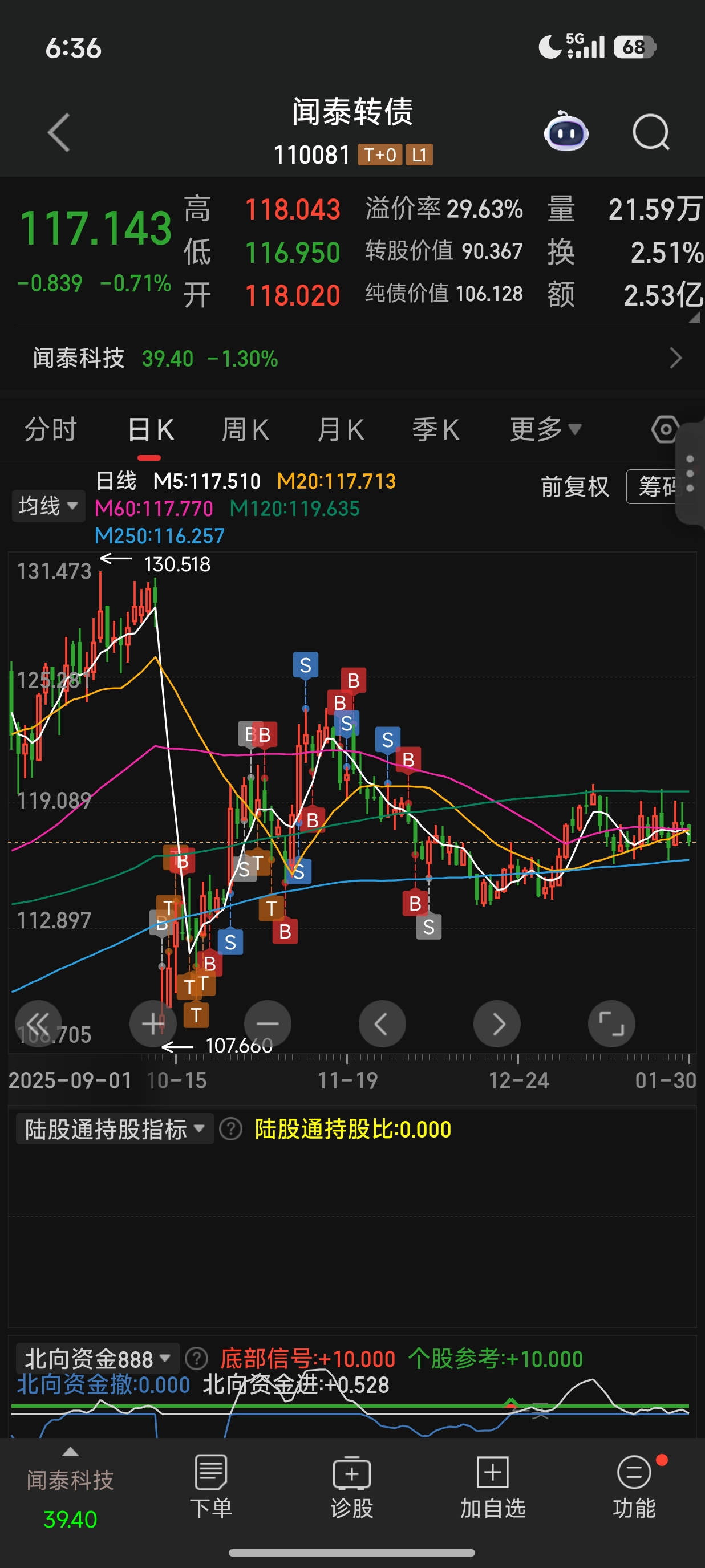Zoom out the K-line chart

pyautogui.click(x=268, y=1024)
